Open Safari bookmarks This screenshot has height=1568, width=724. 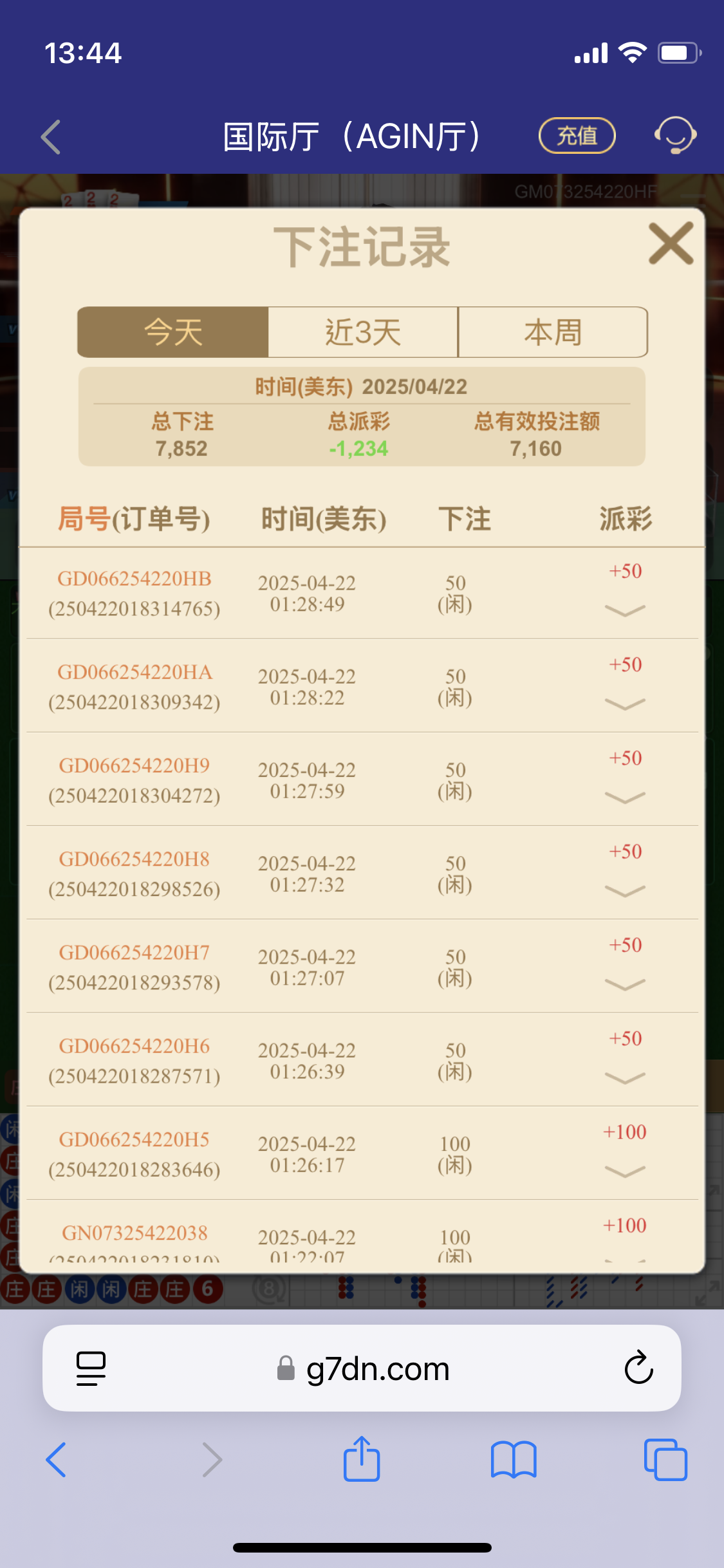pyautogui.click(x=513, y=1459)
